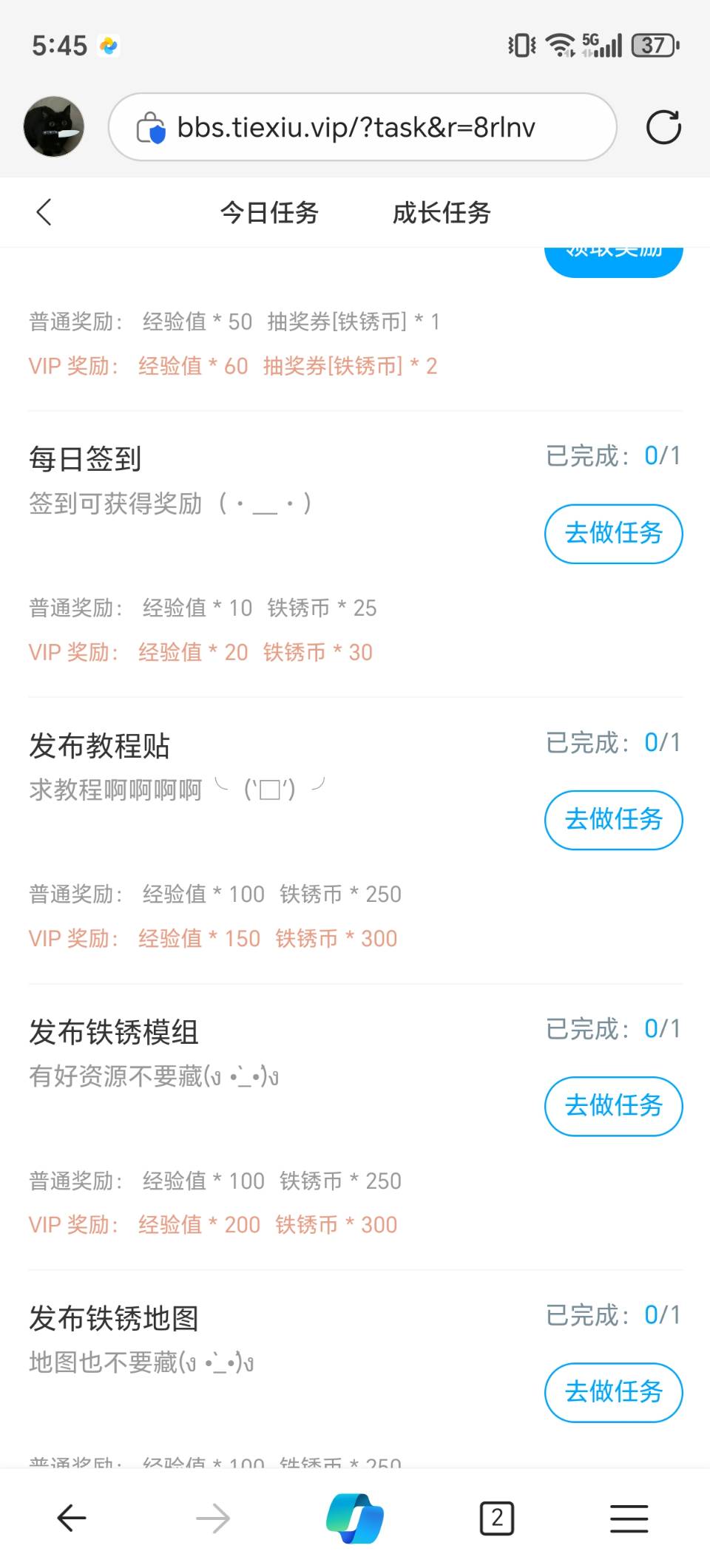Tap 去做任务 for 每日签到
The width and height of the screenshot is (710, 1568).
click(613, 533)
